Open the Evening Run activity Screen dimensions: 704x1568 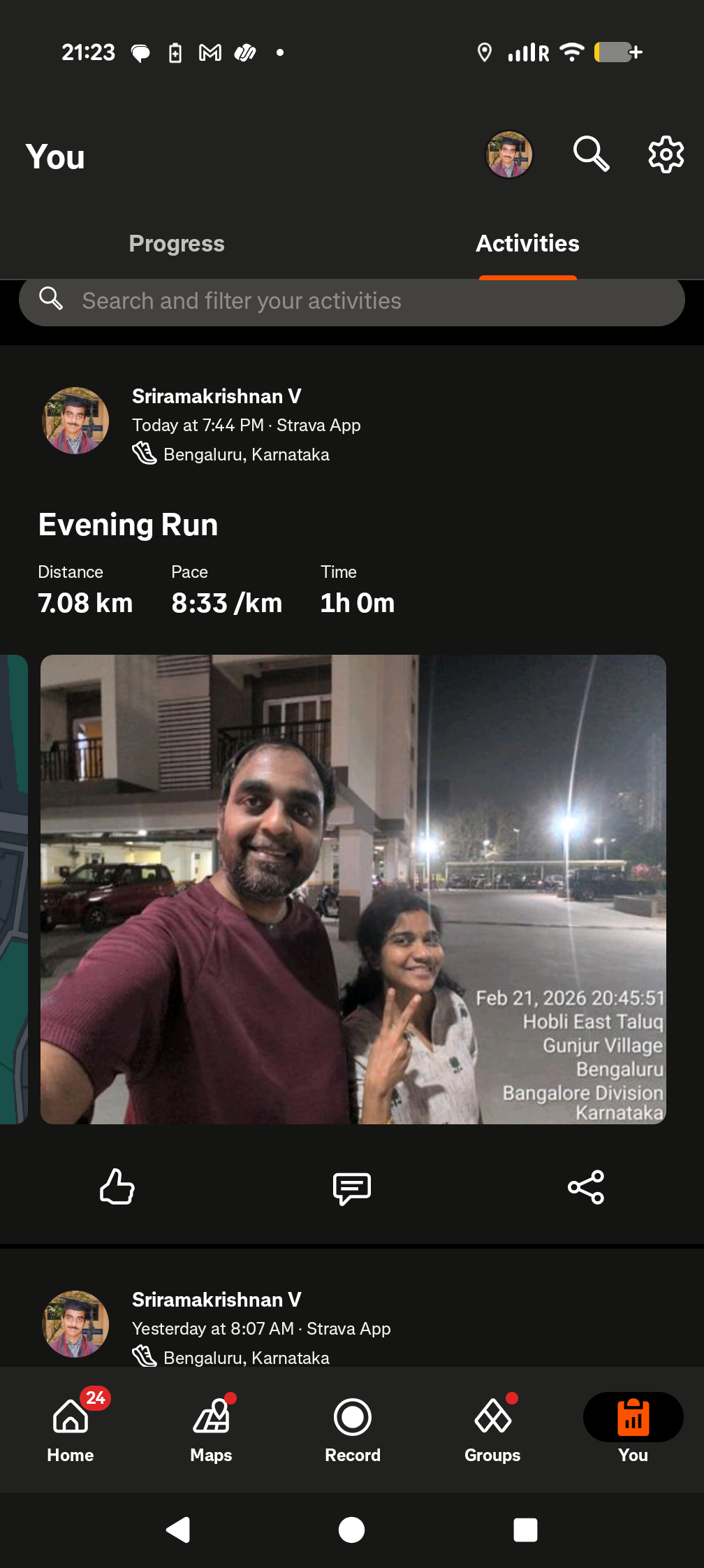129,525
